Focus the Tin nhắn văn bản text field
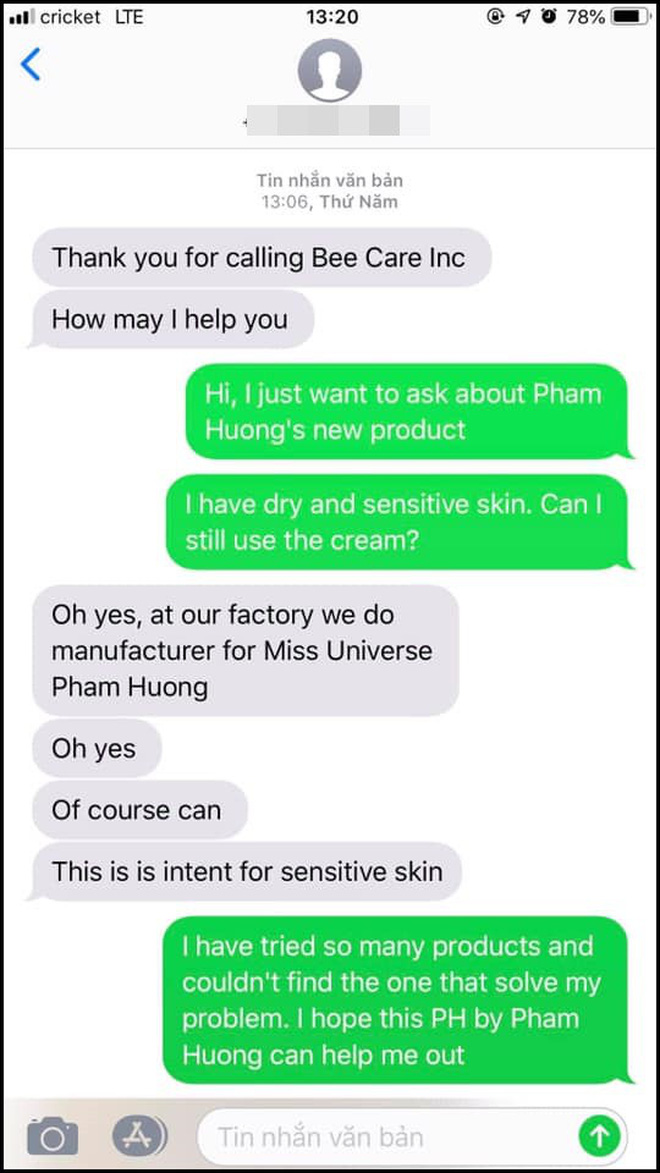Viewport: 660px width, 1173px height. tap(385, 1136)
